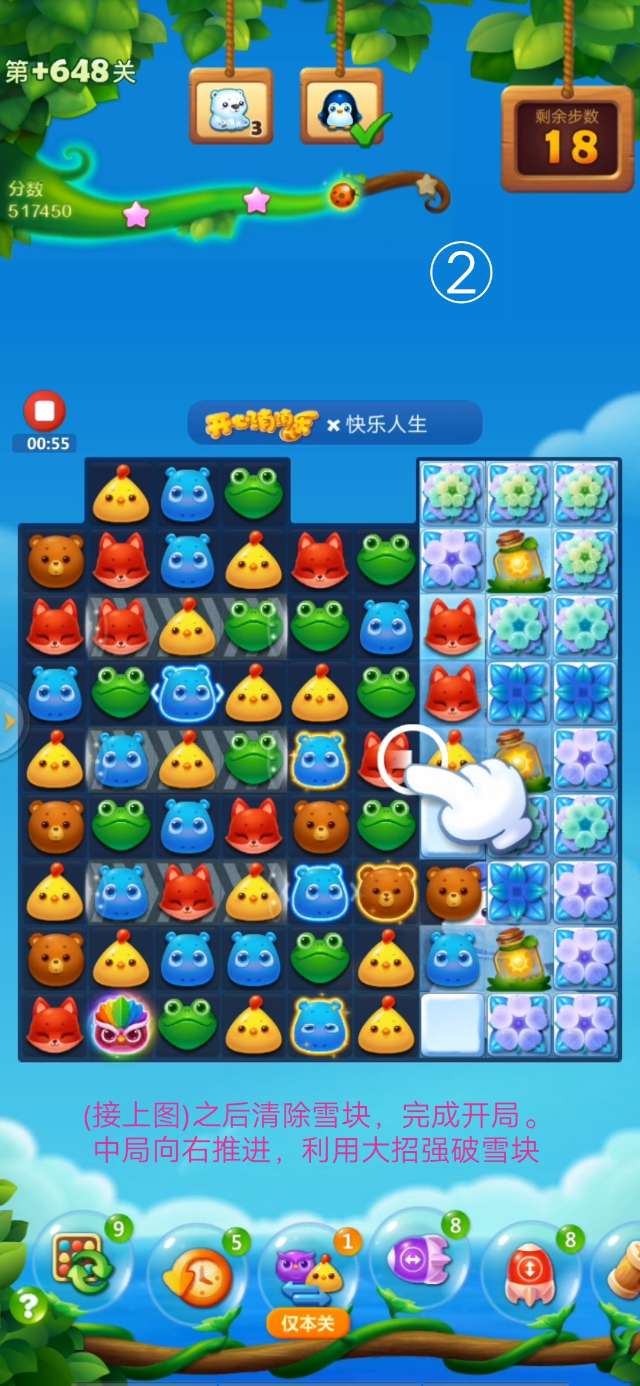Use the board shuffle booster
The image size is (640, 1386).
click(x=82, y=1266)
